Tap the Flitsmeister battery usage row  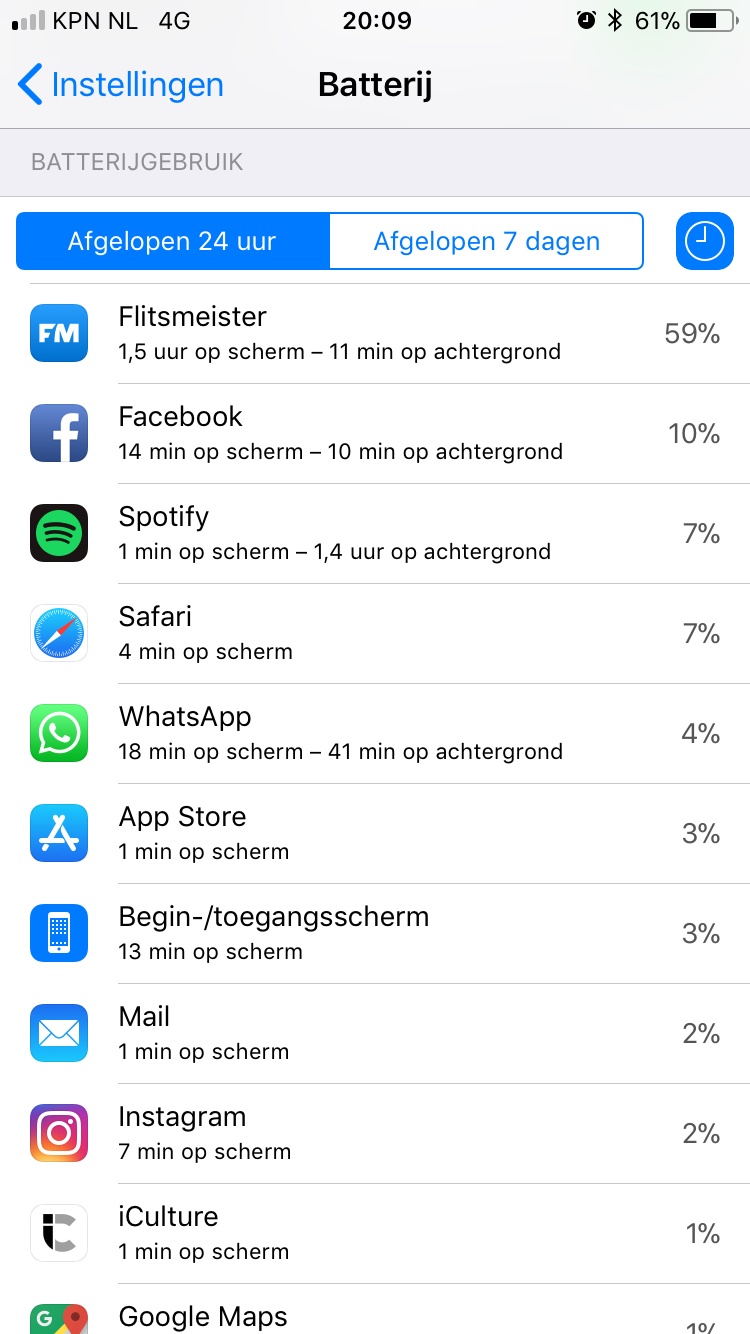[375, 334]
